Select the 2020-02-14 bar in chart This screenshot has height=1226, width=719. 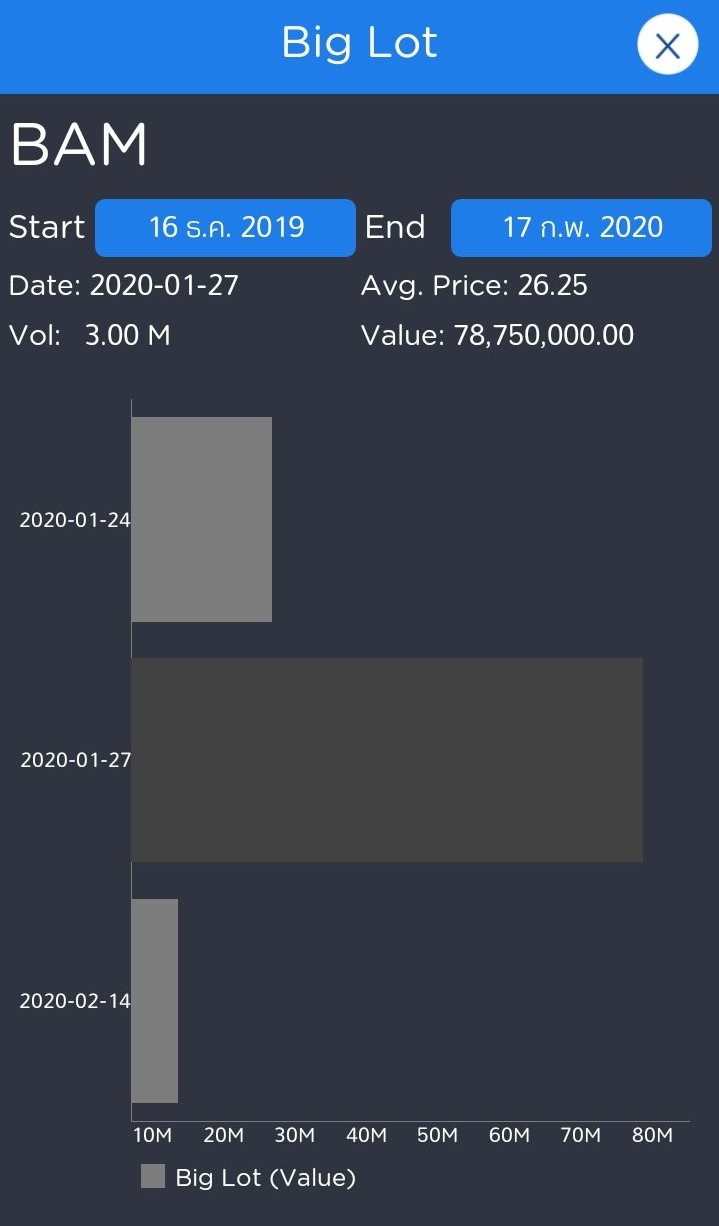(x=155, y=1000)
